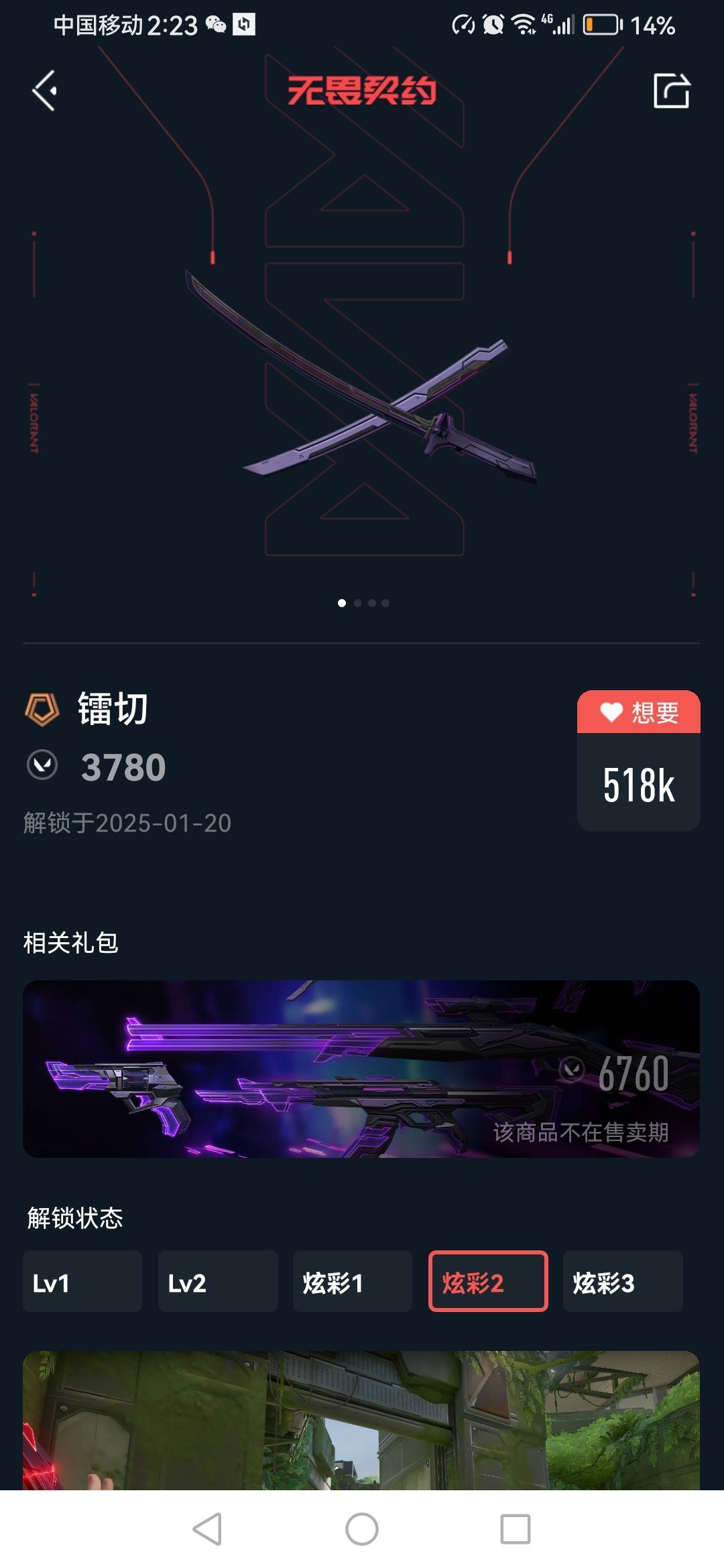Viewport: 724px width, 1568px height.
Task: Select the Lv1 unlock level
Action: 82,1281
